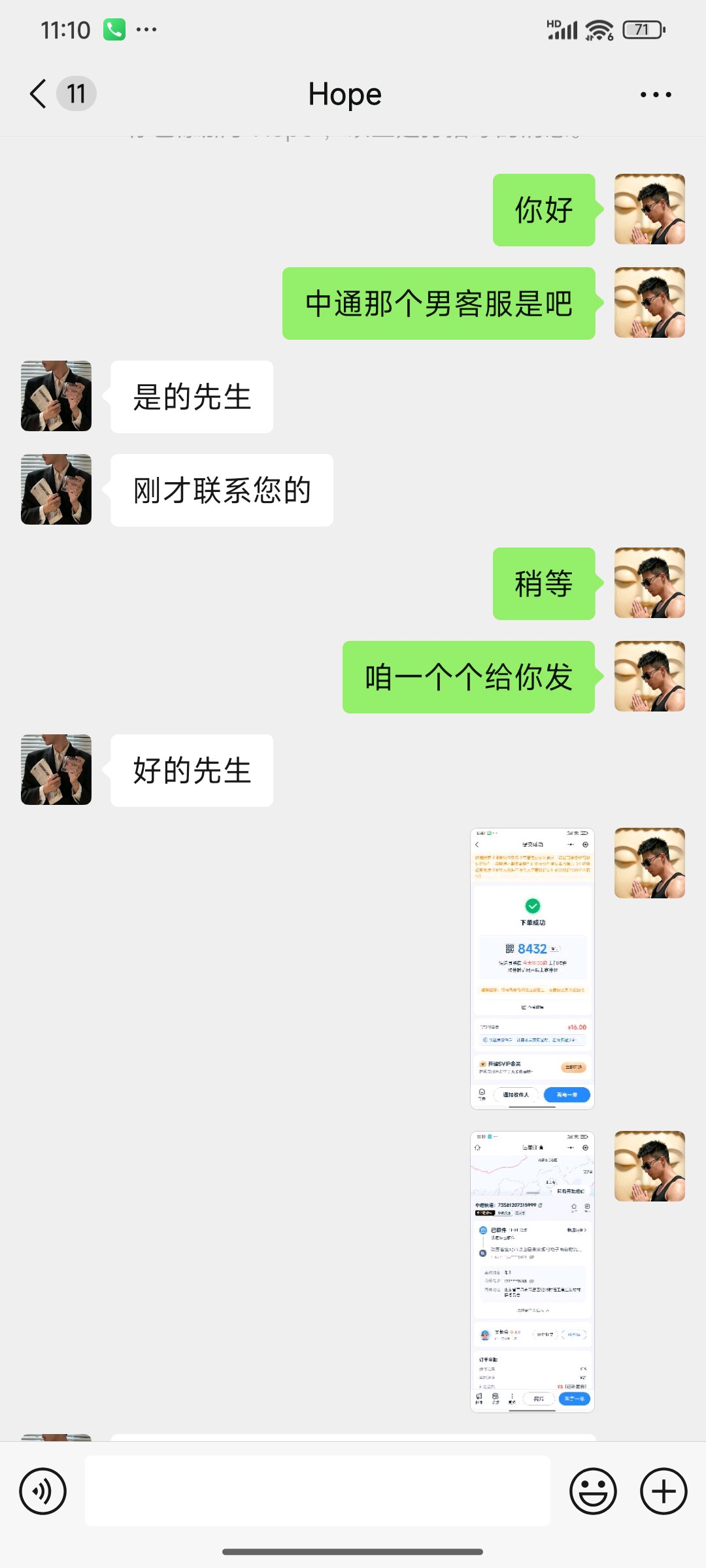The image size is (706, 1568).
Task: Tap the battery indicator showing 71
Action: click(x=643, y=28)
